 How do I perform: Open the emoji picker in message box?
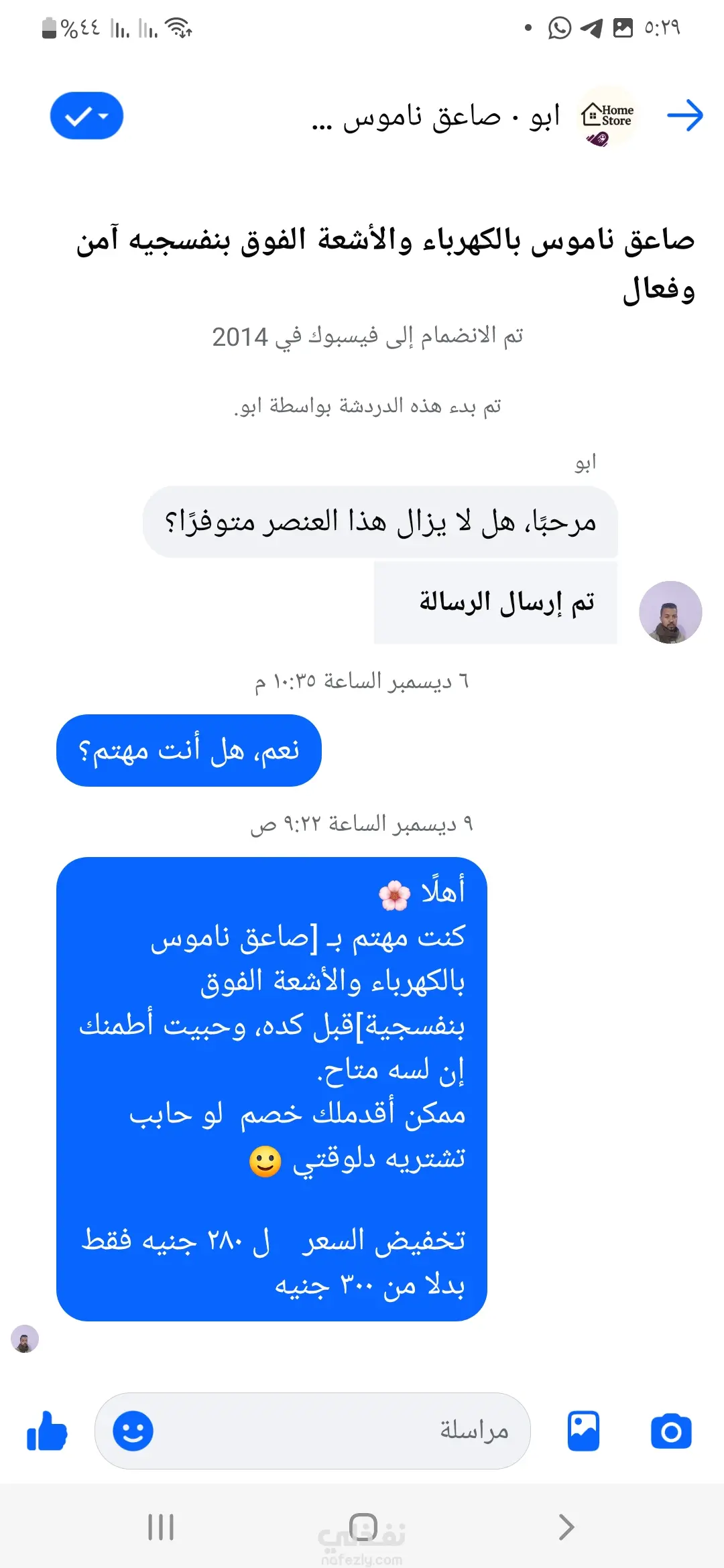coord(133,1431)
